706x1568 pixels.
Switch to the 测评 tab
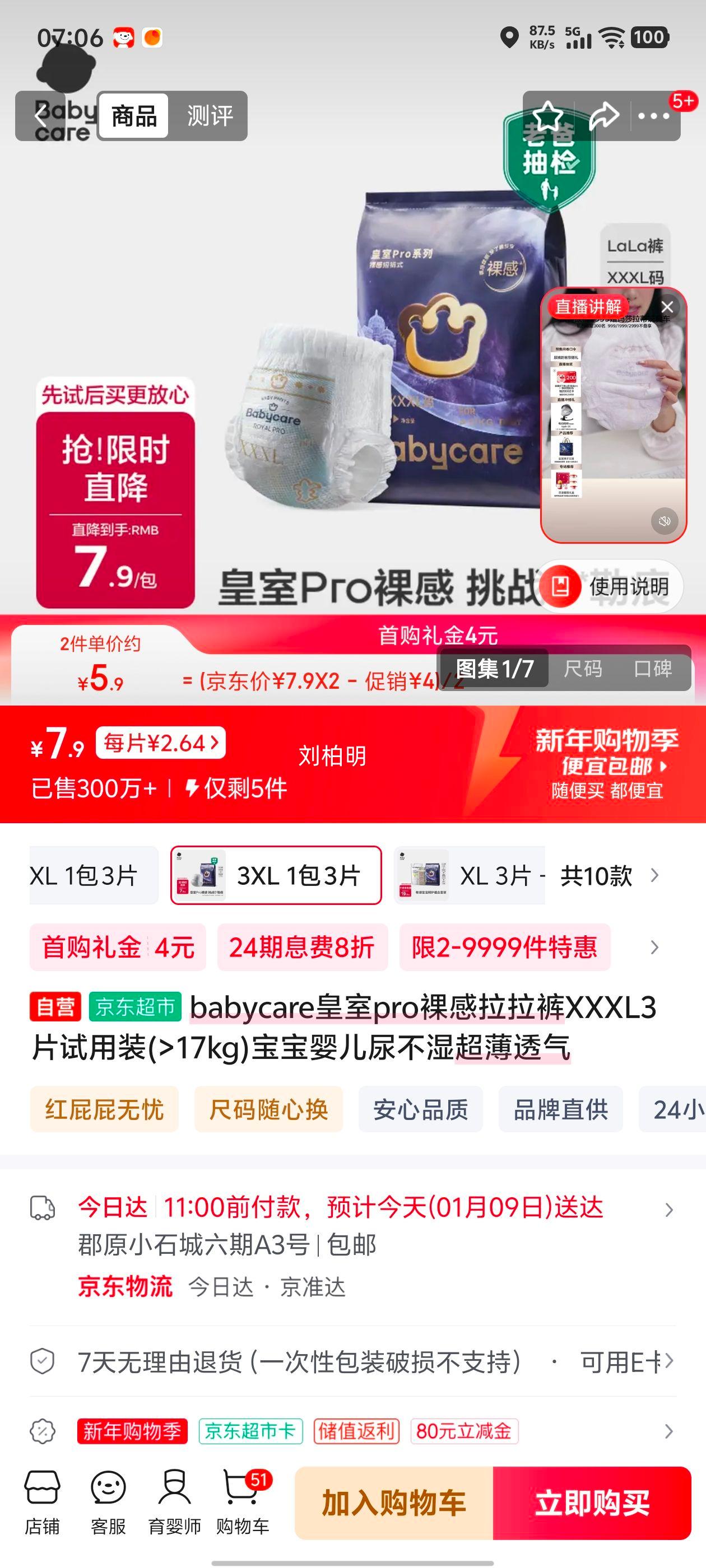[210, 116]
